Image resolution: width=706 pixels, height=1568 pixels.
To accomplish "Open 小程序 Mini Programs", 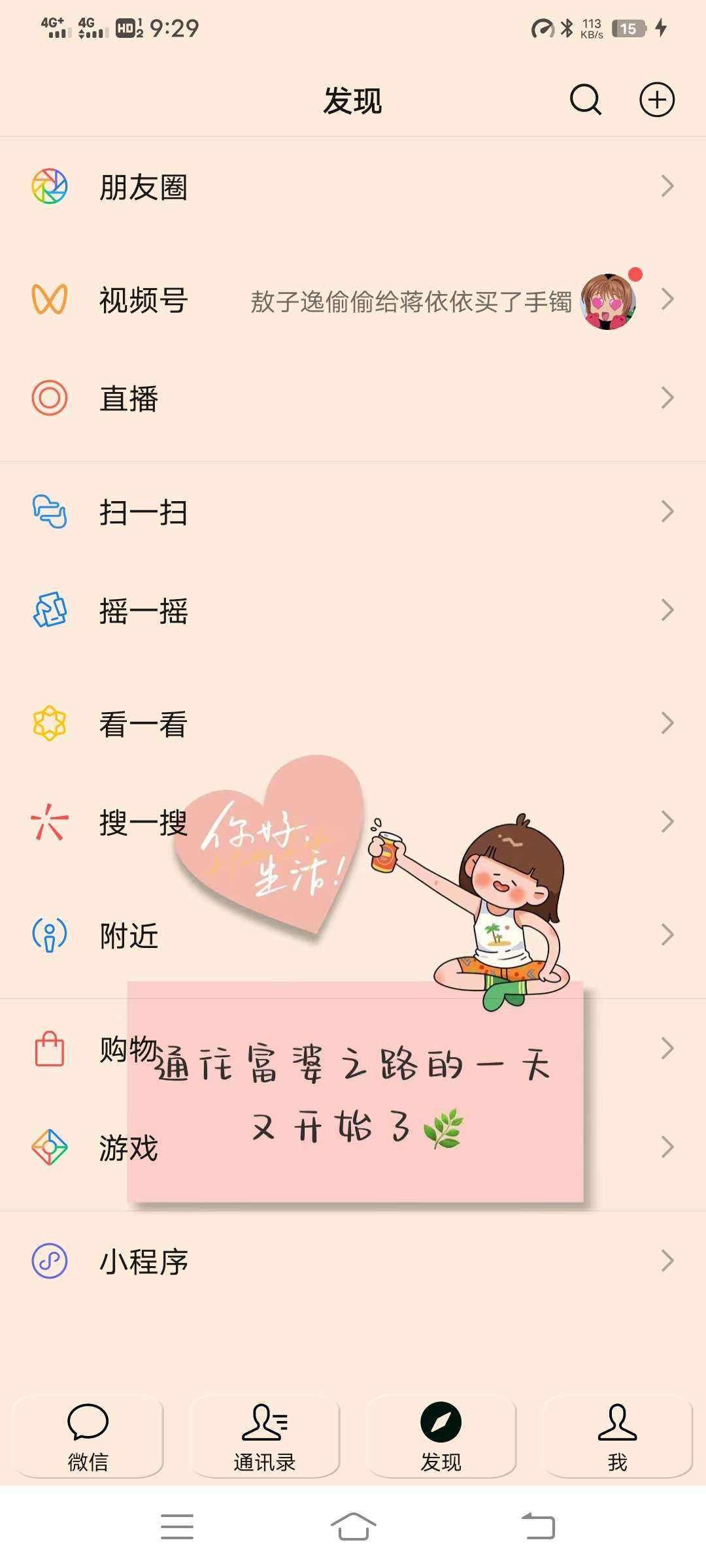I will tap(144, 1261).
